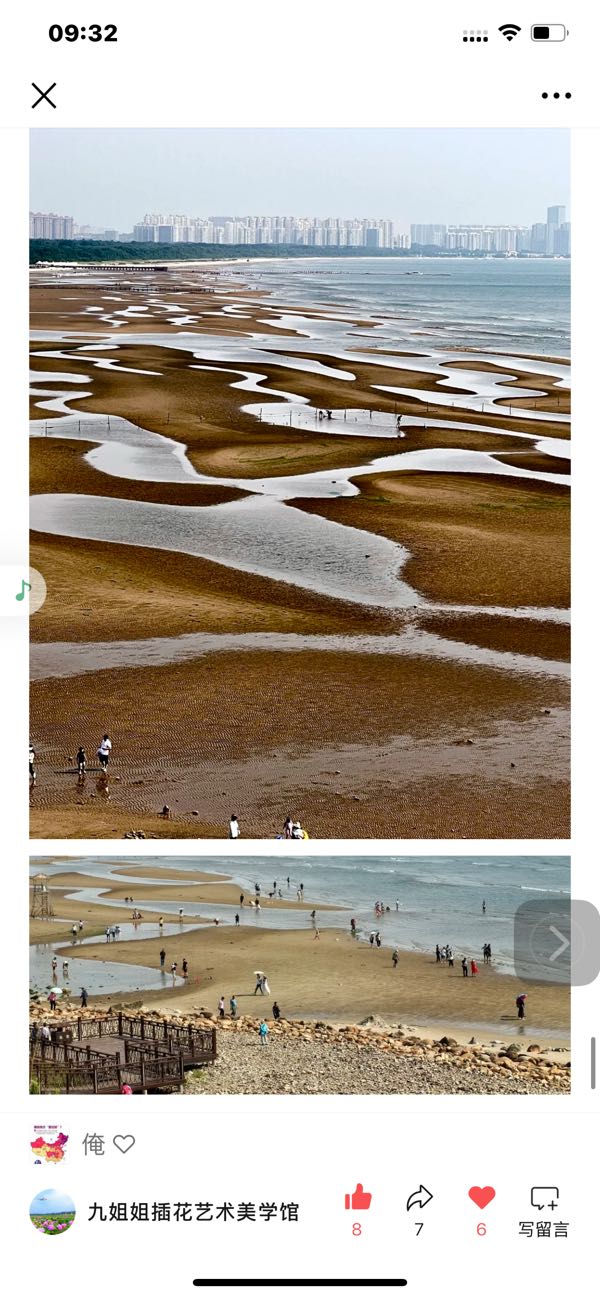Close the article page
The image size is (600, 1298).
[44, 96]
